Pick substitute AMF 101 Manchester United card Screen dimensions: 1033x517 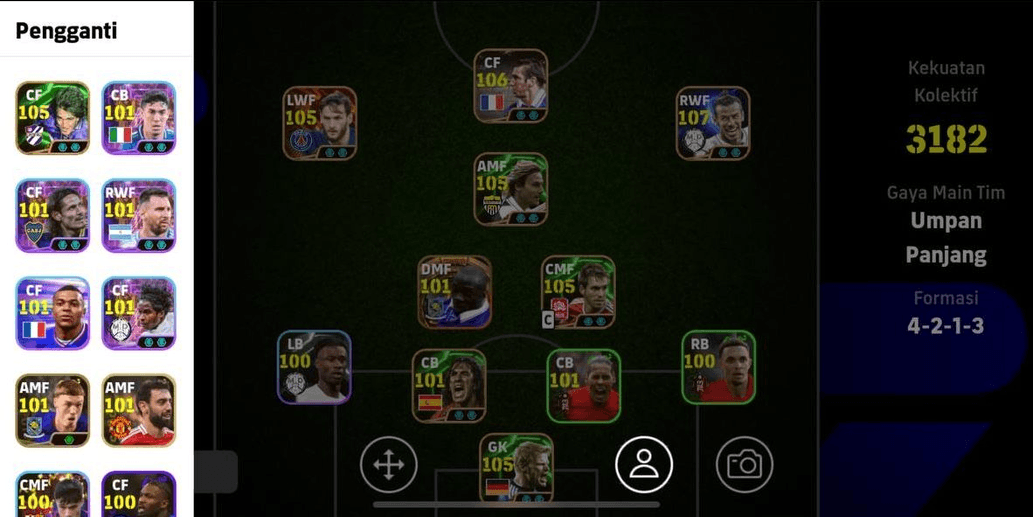138,410
